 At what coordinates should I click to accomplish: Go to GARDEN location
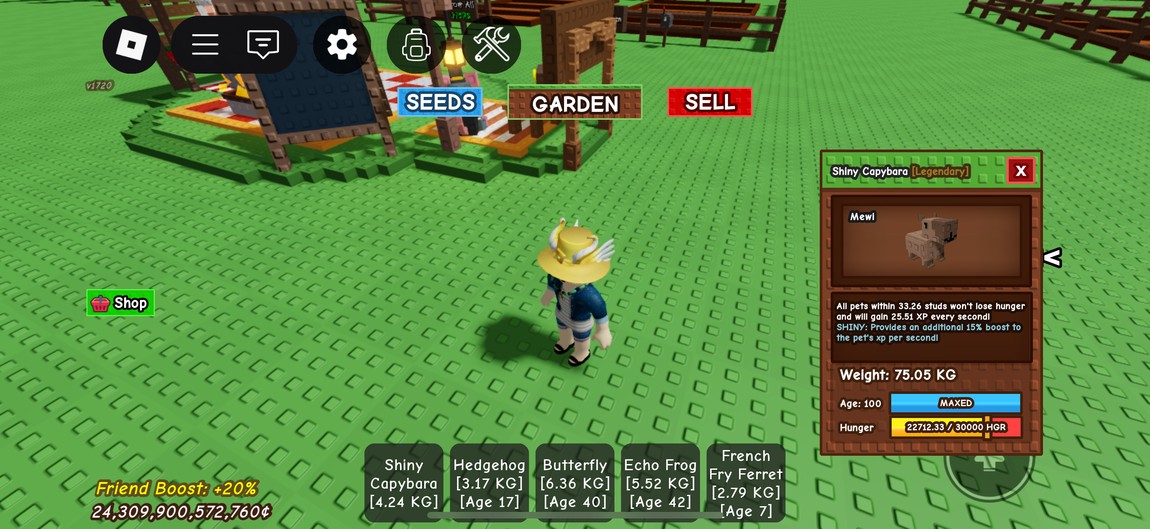point(575,103)
